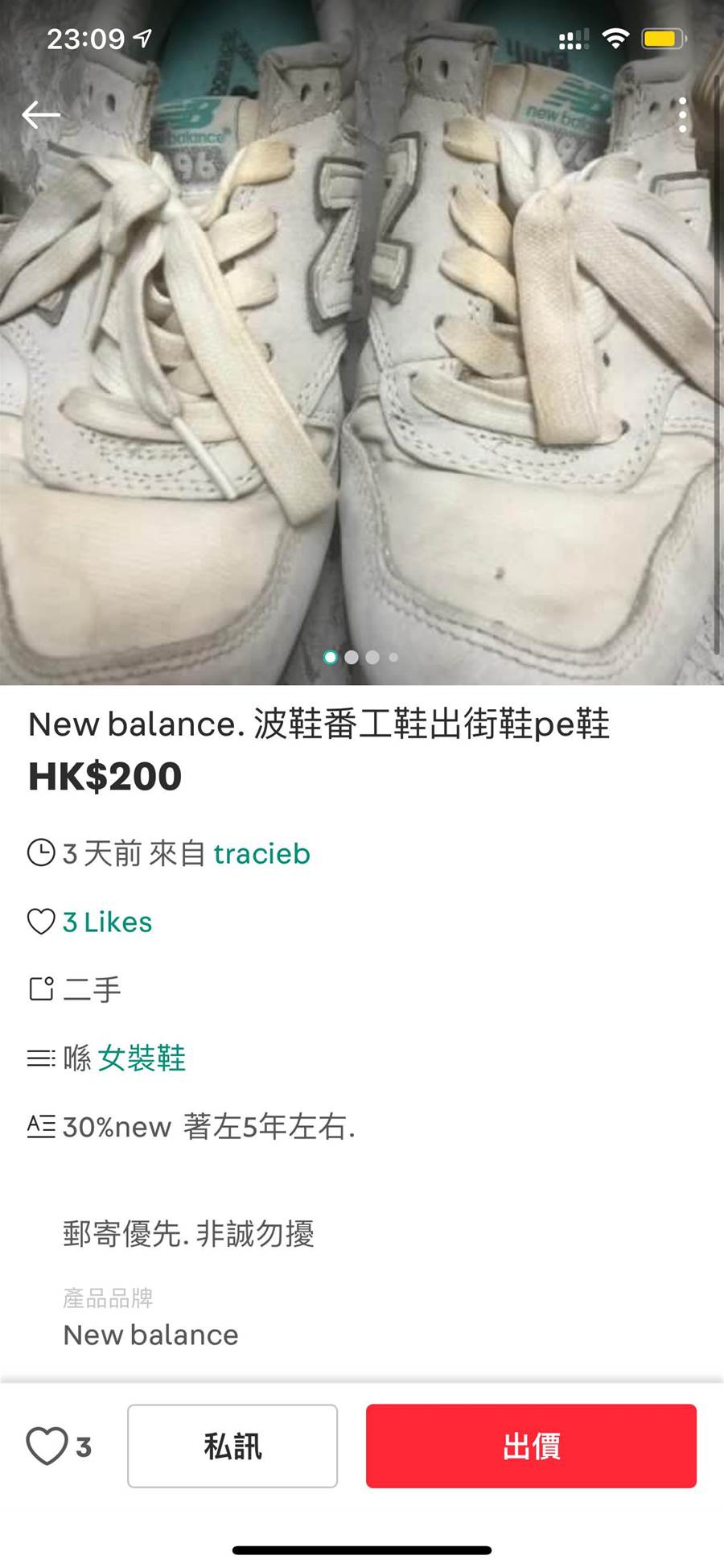Open seller tracieb's profile

(261, 853)
